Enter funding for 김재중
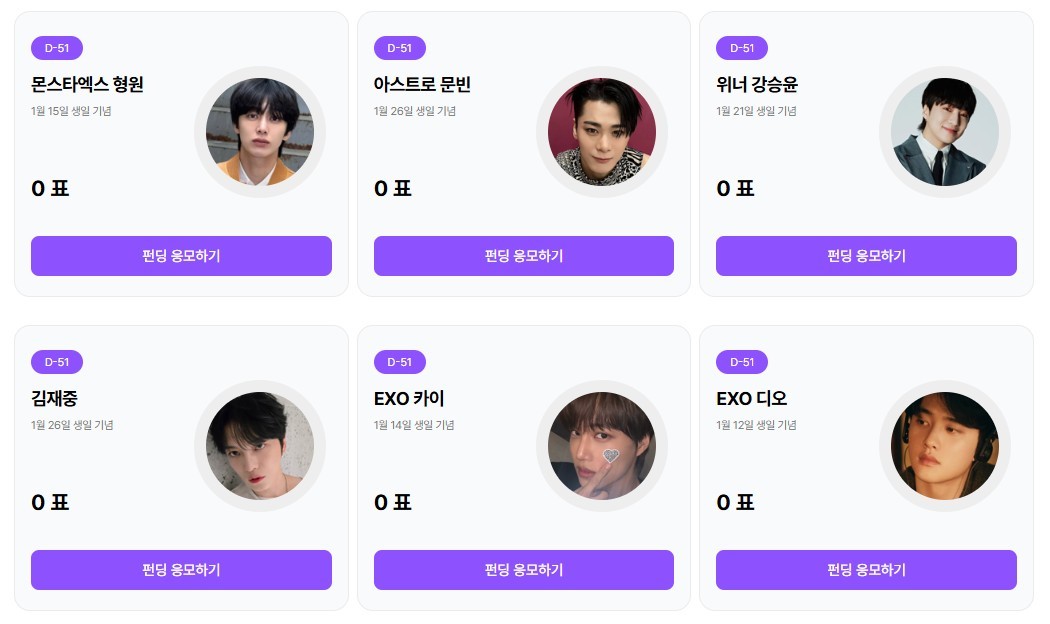This screenshot has width=1050, height=624. 181,570
